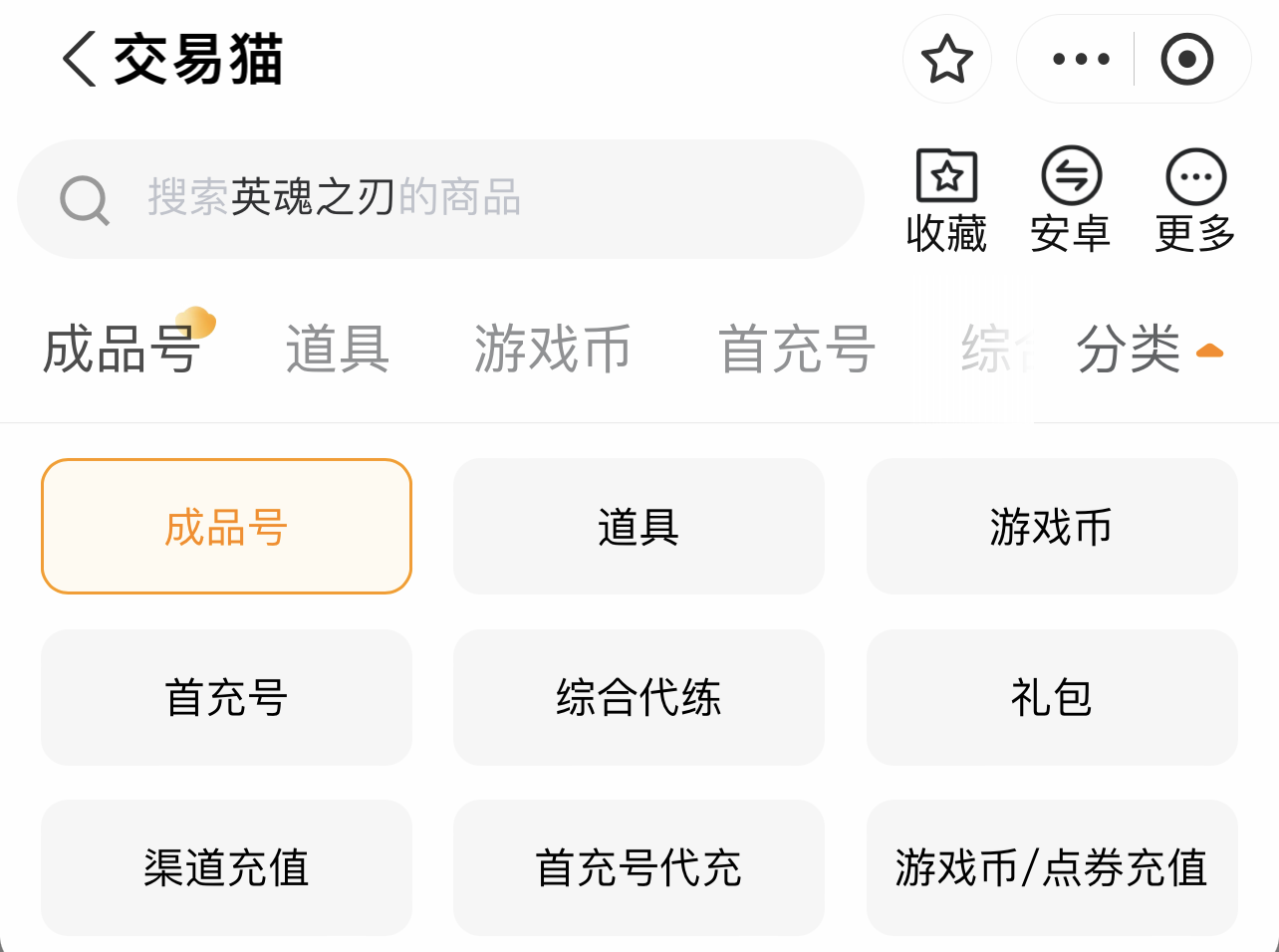Select the 渠道充值 category
The height and width of the screenshot is (952, 1279).
226,867
